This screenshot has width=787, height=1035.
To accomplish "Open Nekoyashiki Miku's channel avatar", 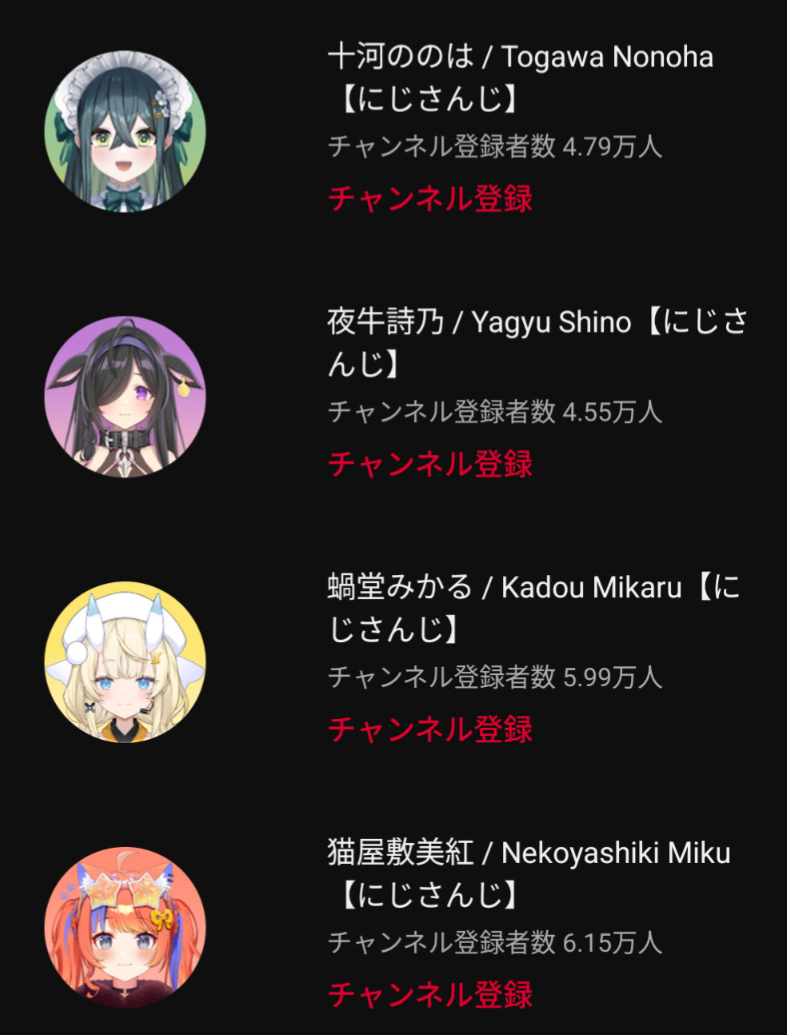I will tap(125, 927).
